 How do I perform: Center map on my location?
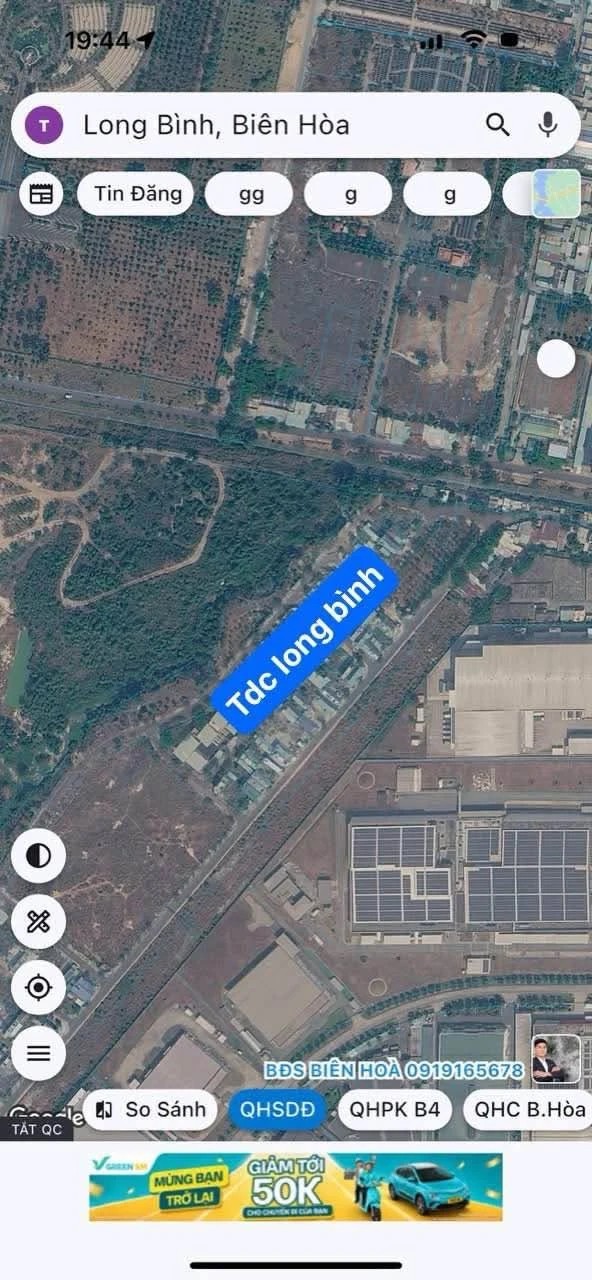pos(39,988)
